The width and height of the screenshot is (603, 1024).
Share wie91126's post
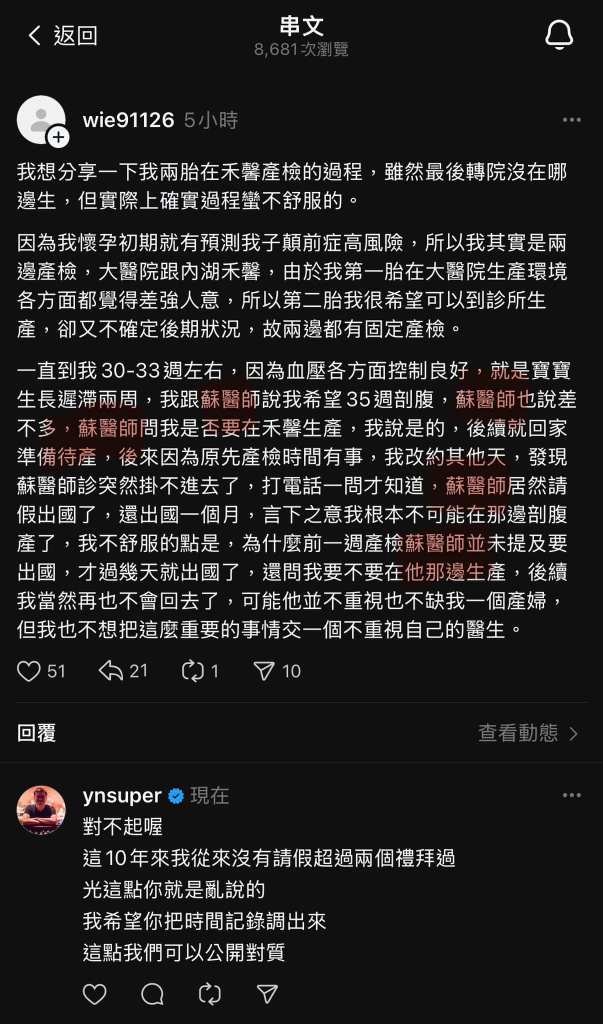pos(264,671)
